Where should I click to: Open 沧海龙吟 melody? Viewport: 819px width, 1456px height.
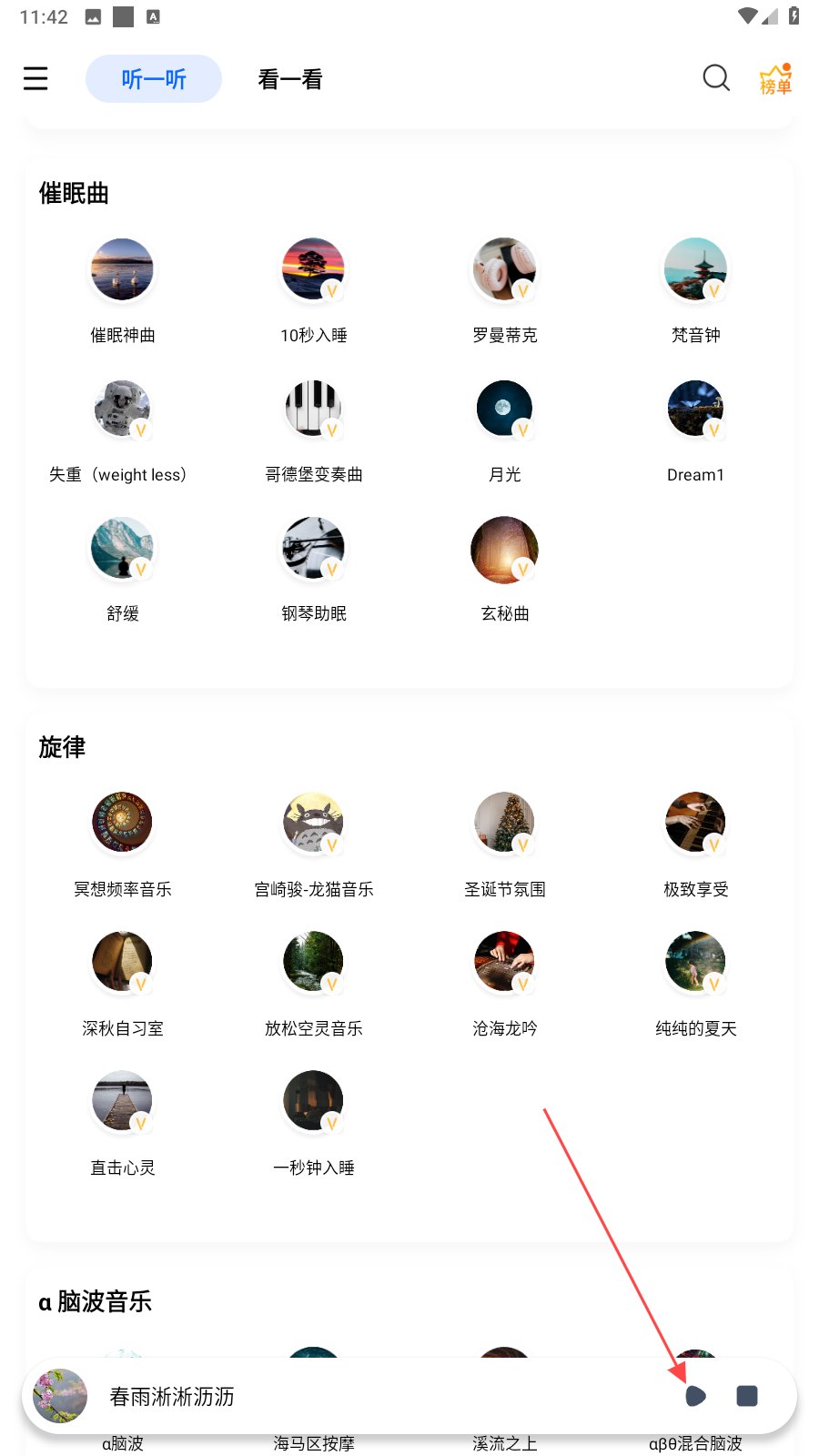[504, 963]
